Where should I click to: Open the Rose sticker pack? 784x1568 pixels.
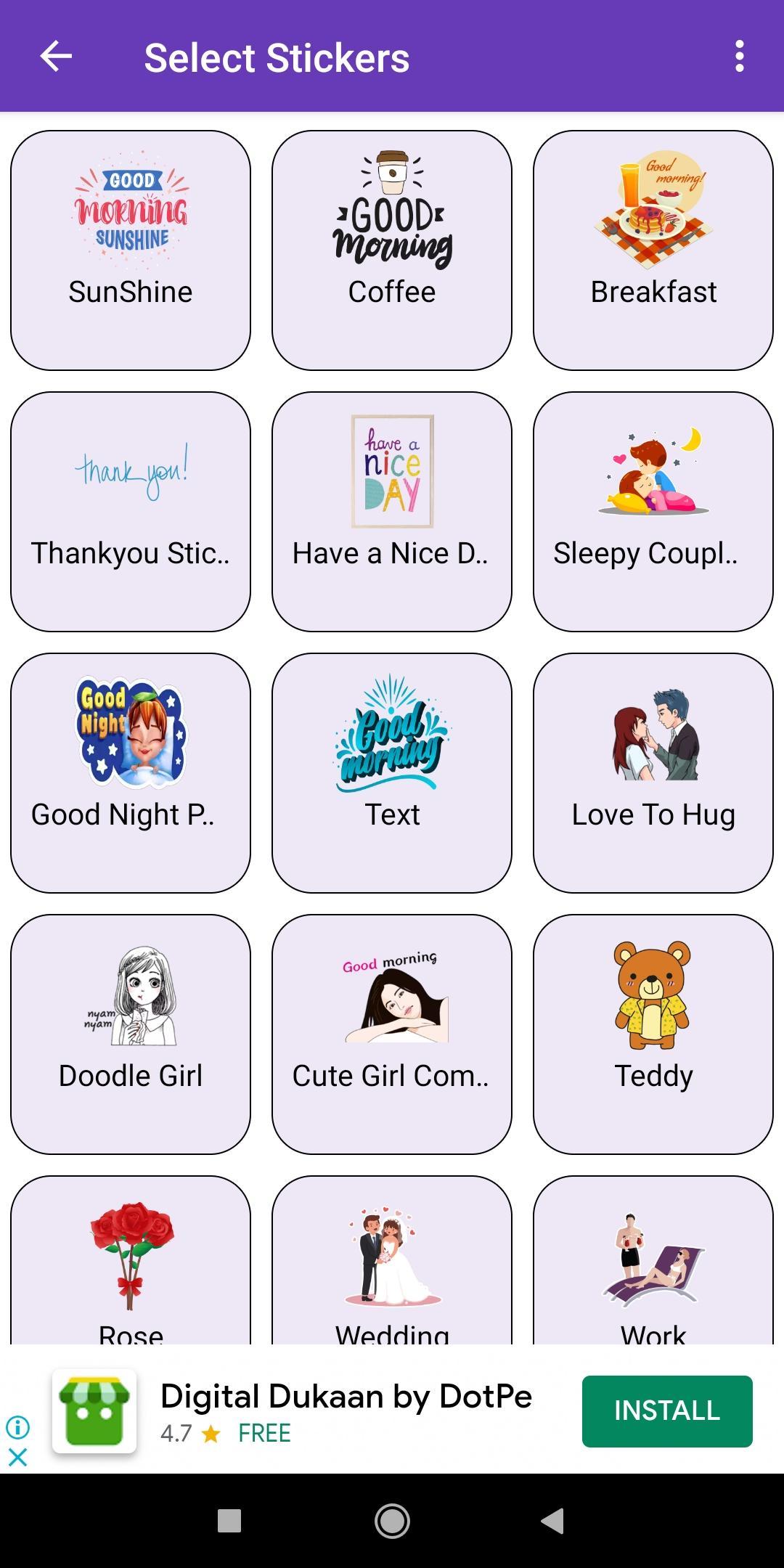(131, 1260)
